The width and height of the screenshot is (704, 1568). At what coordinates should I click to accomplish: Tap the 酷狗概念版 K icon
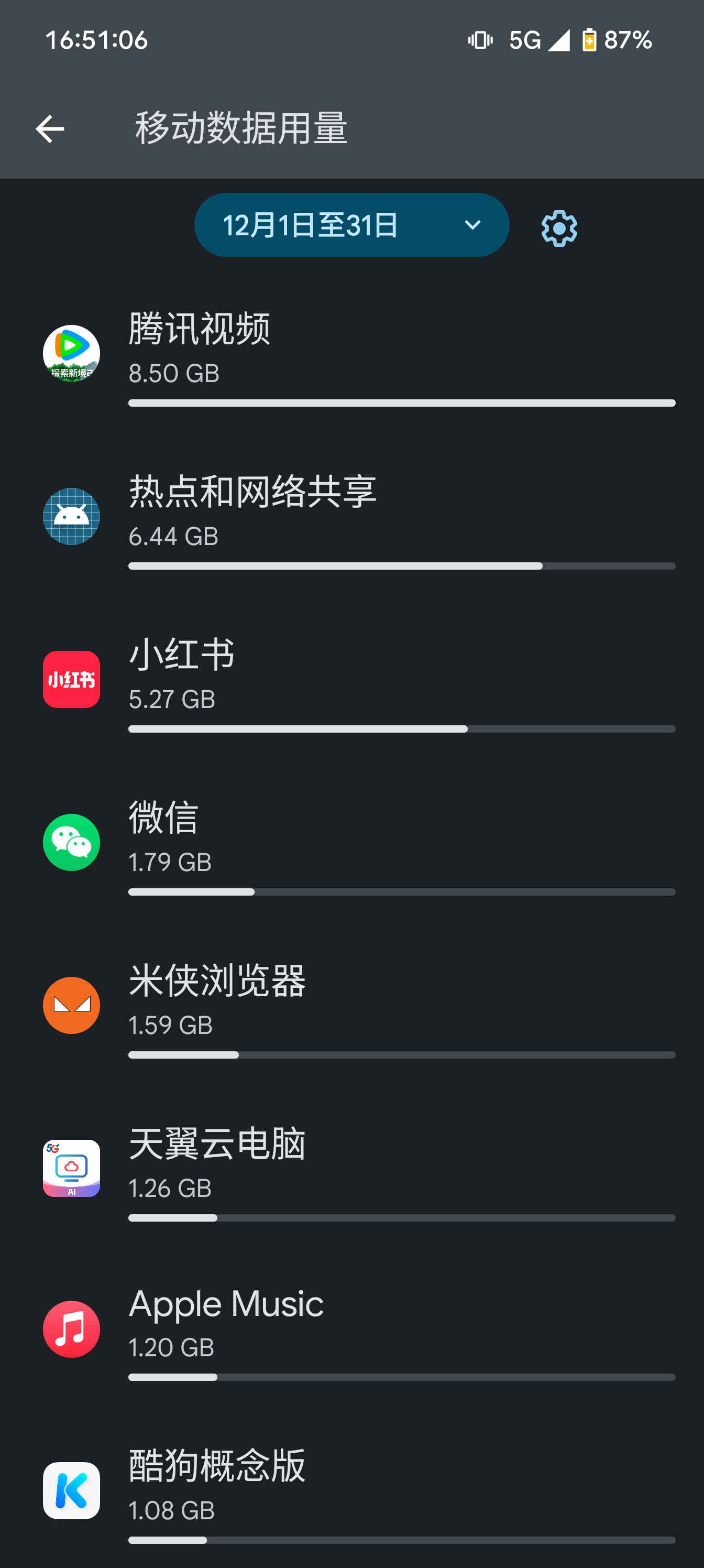pyautogui.click(x=71, y=1491)
